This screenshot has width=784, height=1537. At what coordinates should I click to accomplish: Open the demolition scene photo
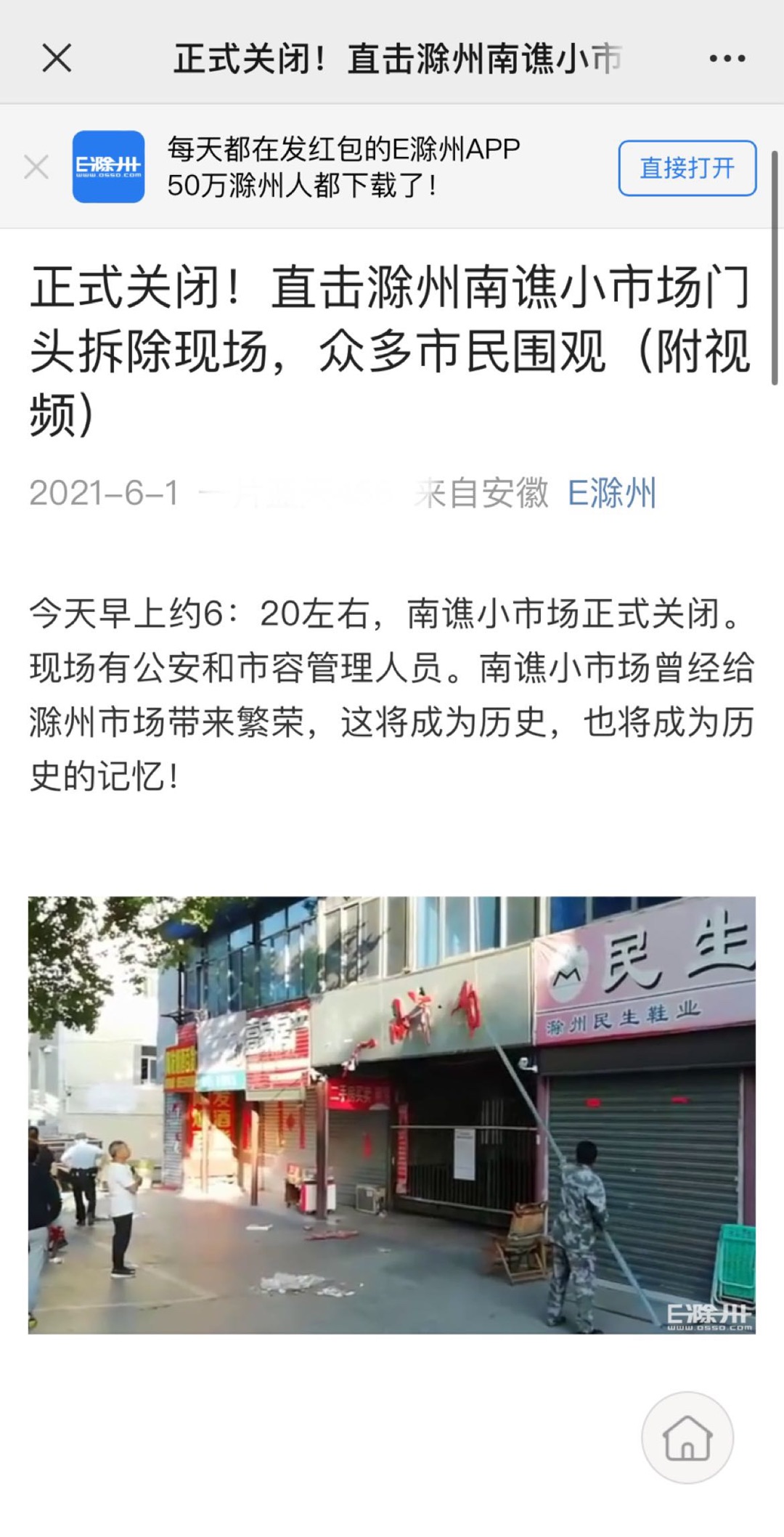[392, 1115]
